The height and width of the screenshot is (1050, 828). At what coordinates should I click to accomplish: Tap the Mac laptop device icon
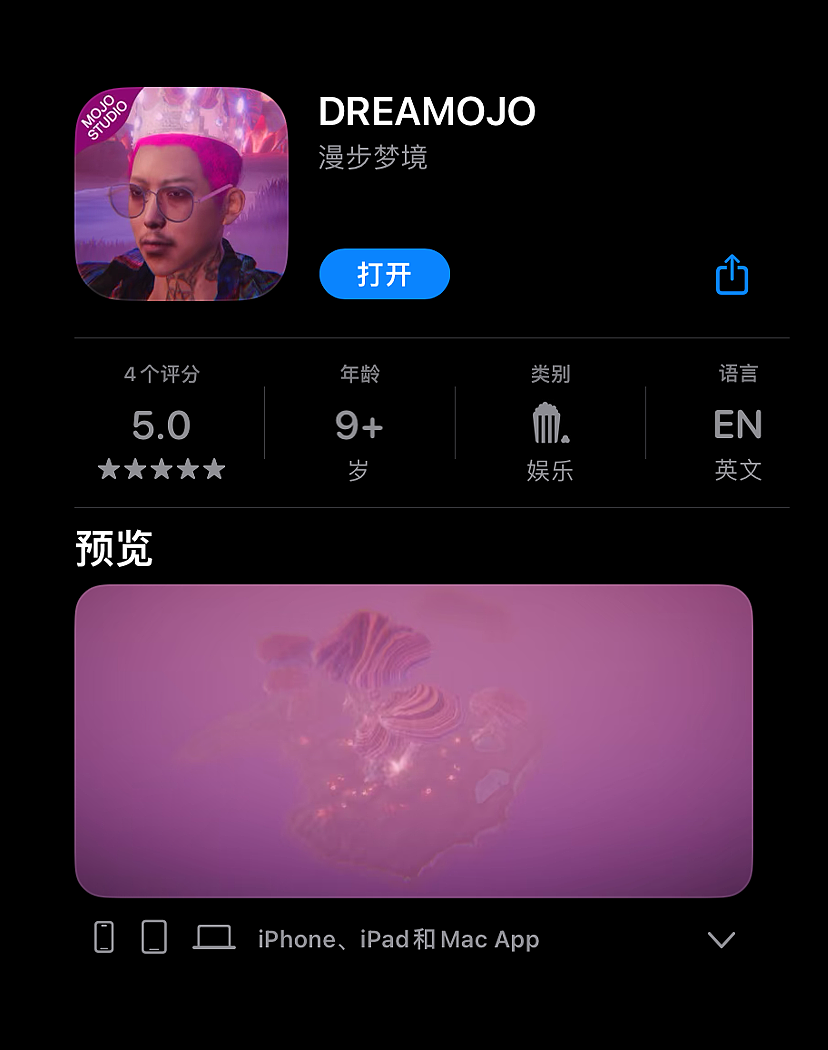213,938
